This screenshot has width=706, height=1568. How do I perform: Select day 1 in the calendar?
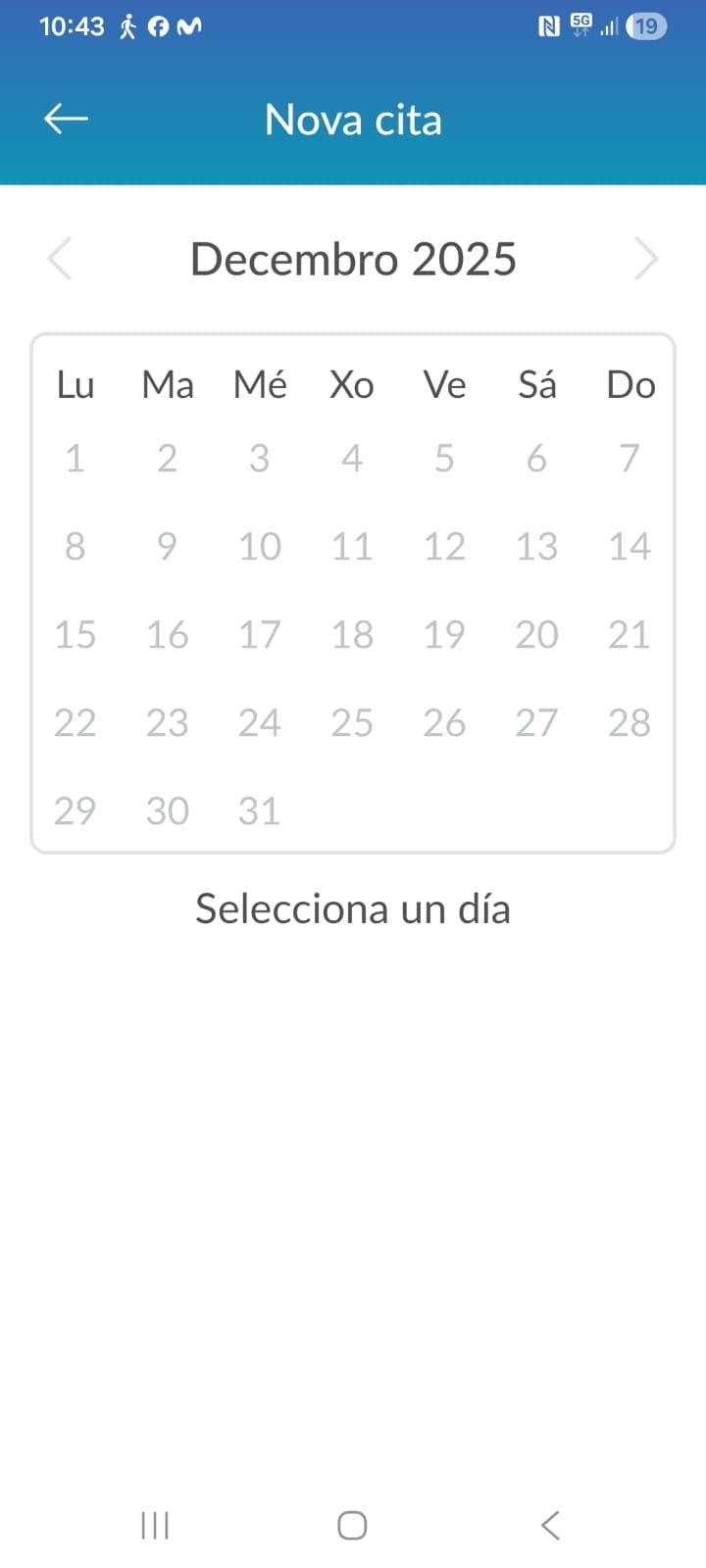[x=75, y=459]
